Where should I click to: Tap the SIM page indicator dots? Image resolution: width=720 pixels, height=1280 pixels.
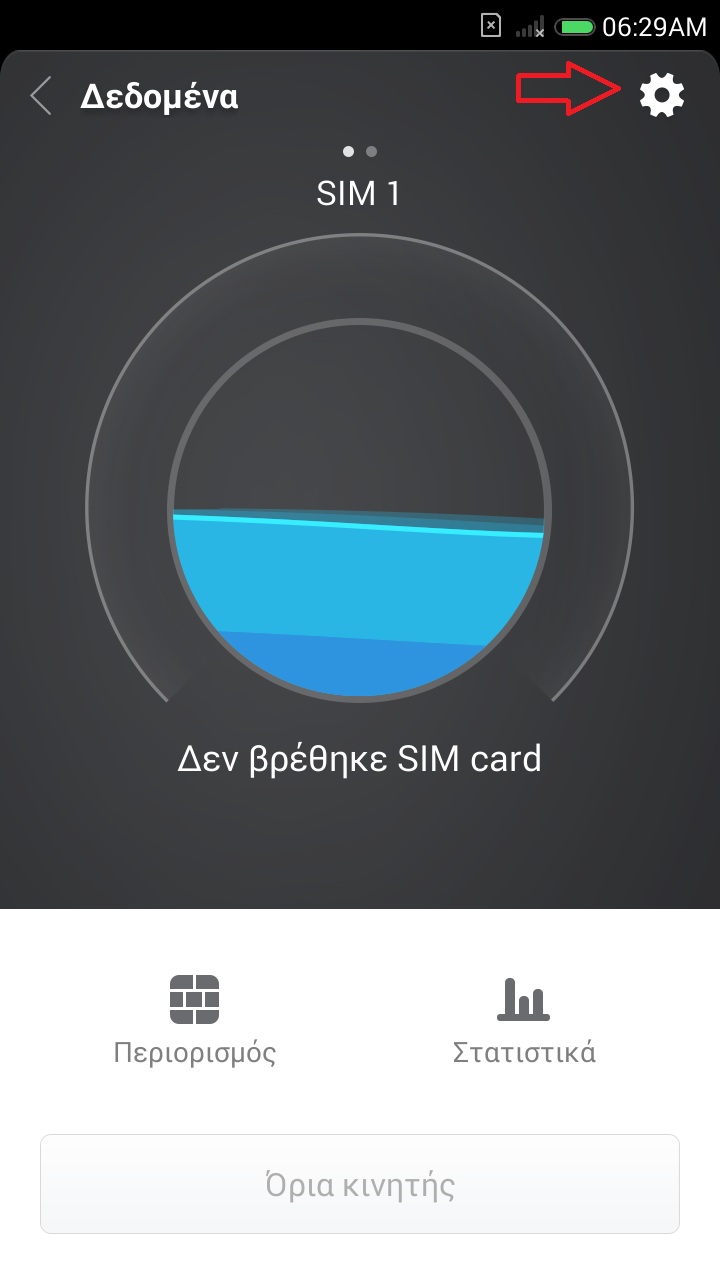pos(360,152)
